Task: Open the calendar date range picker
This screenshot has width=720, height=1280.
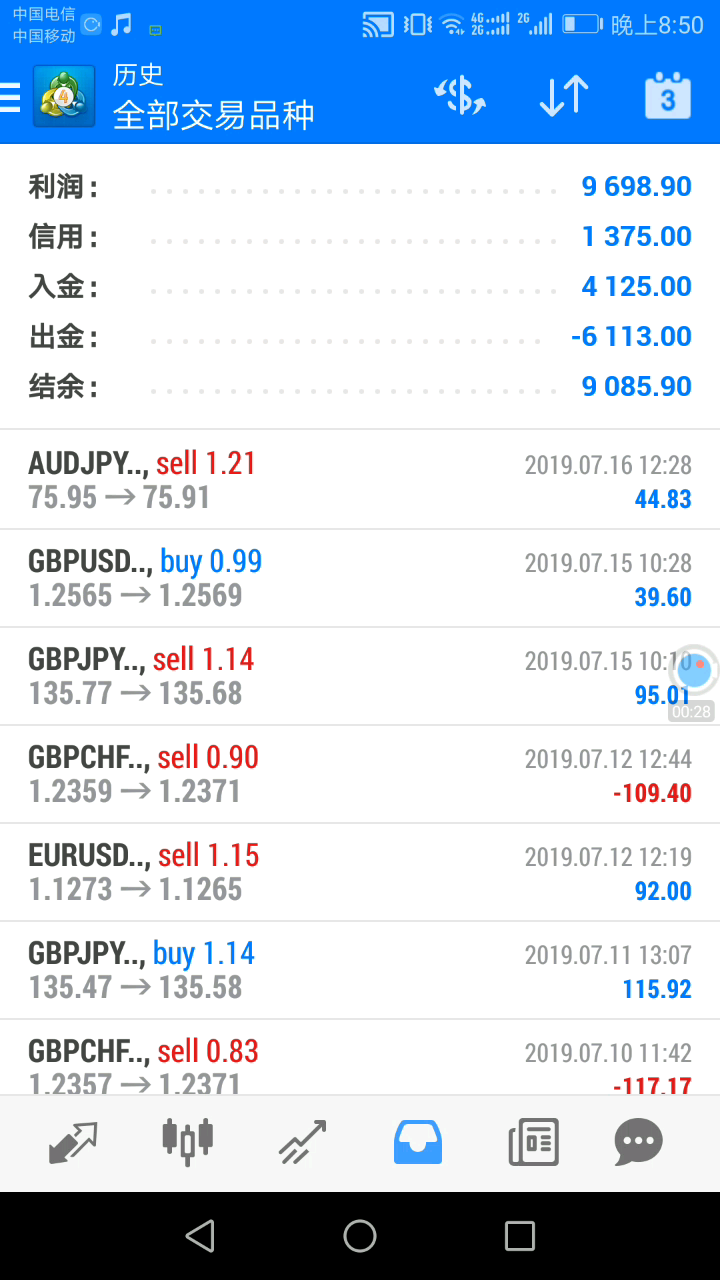Action: click(x=667, y=96)
